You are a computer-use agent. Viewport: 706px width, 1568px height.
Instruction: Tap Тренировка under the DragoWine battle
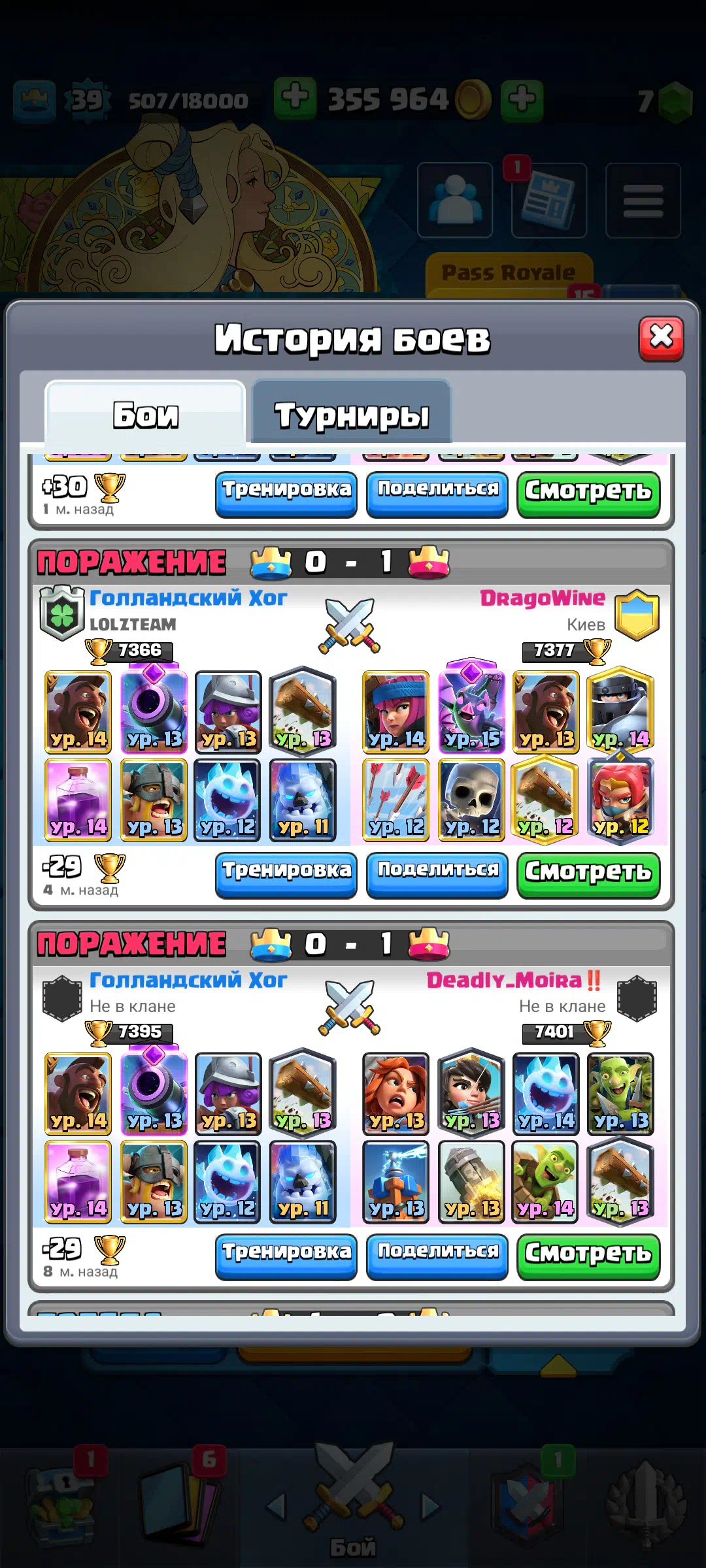[x=286, y=874]
